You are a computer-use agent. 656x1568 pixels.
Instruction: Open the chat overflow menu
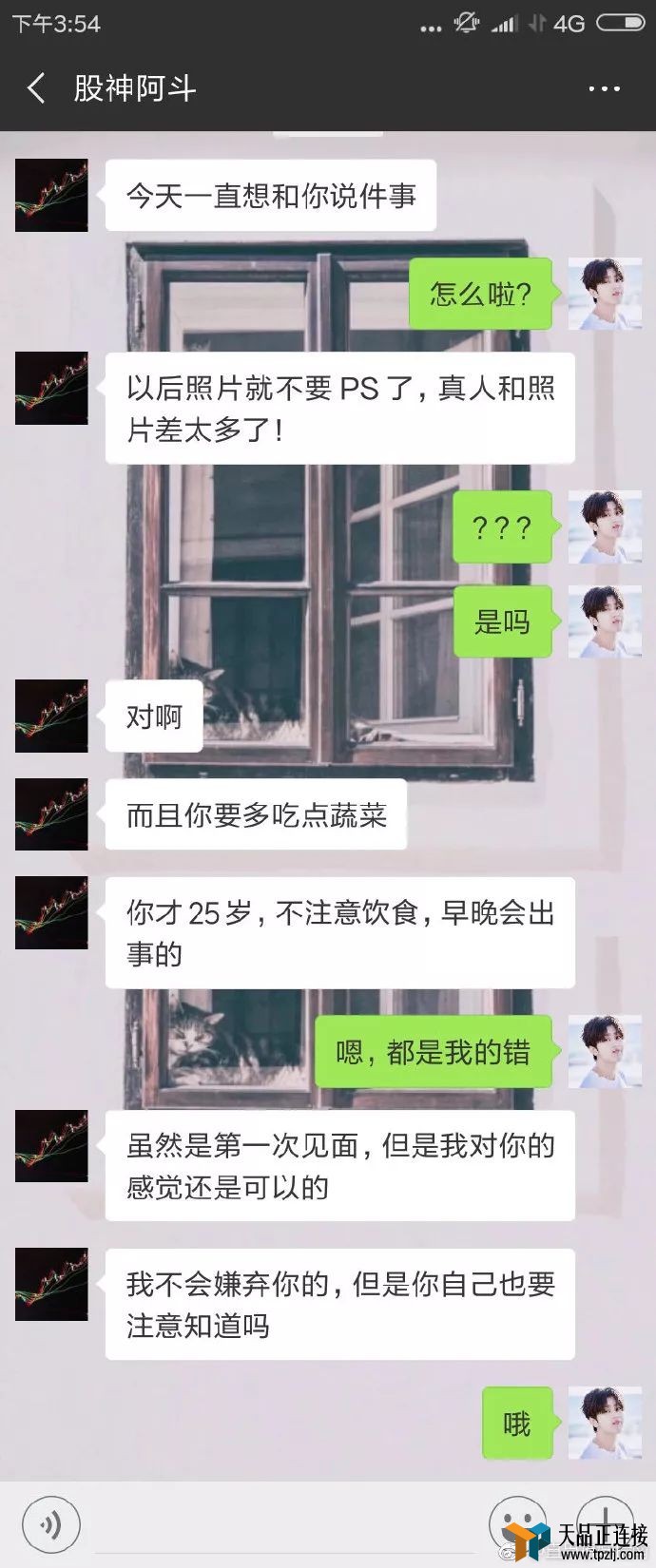604,89
